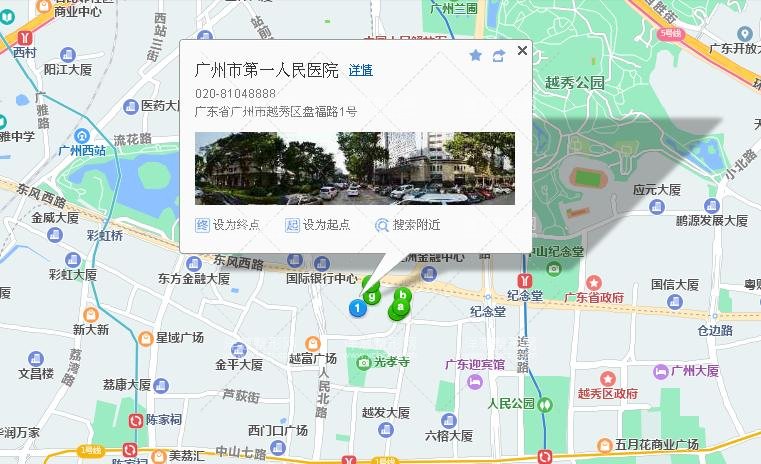The image size is (761, 464).
Task: Select the blue marker numbered 1
Action: 357,307
